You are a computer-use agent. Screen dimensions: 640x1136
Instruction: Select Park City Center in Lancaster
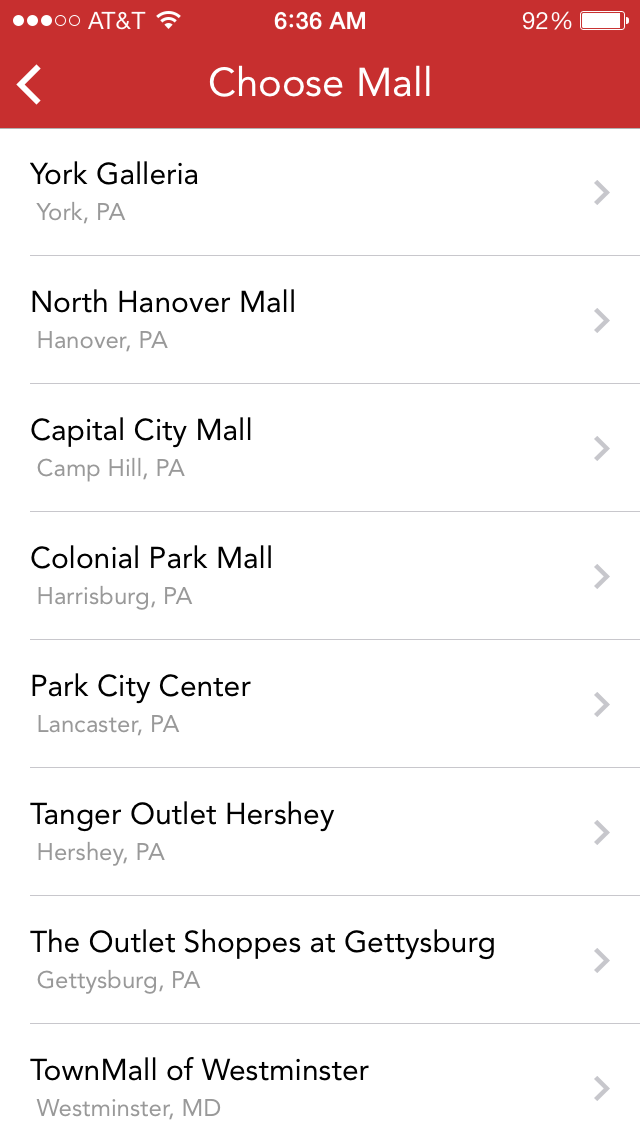tap(320, 704)
